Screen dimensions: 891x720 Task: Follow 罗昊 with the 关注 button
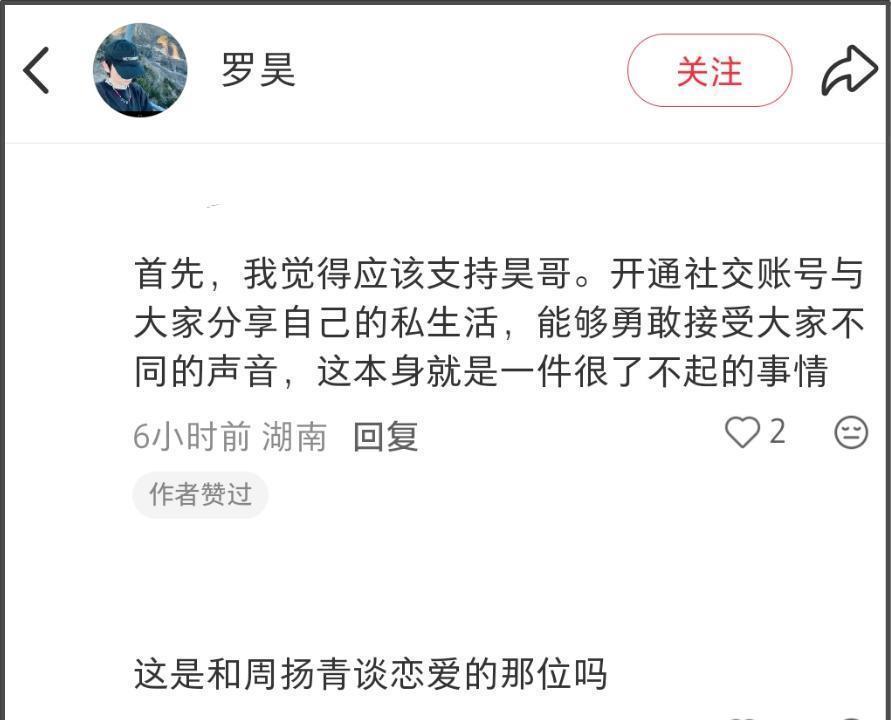tap(709, 71)
